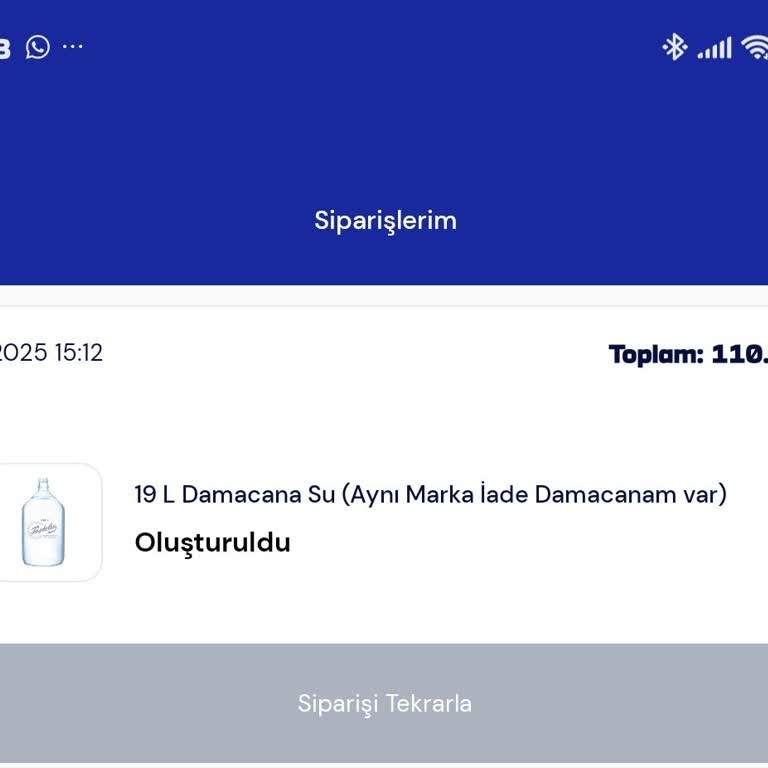Open the 19 L Damacana Su order
The height and width of the screenshot is (768, 768).
(430, 495)
